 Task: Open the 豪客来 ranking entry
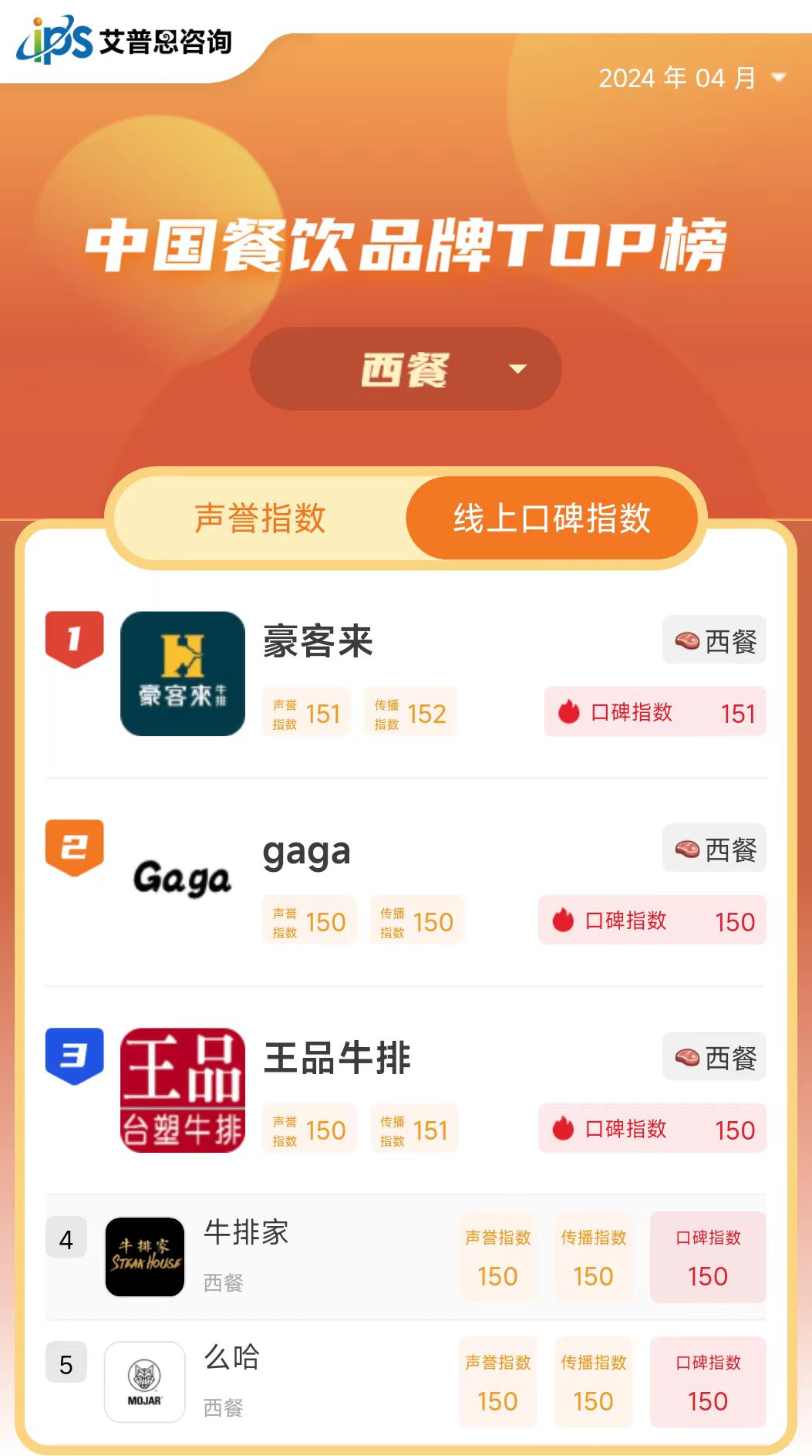point(318,642)
